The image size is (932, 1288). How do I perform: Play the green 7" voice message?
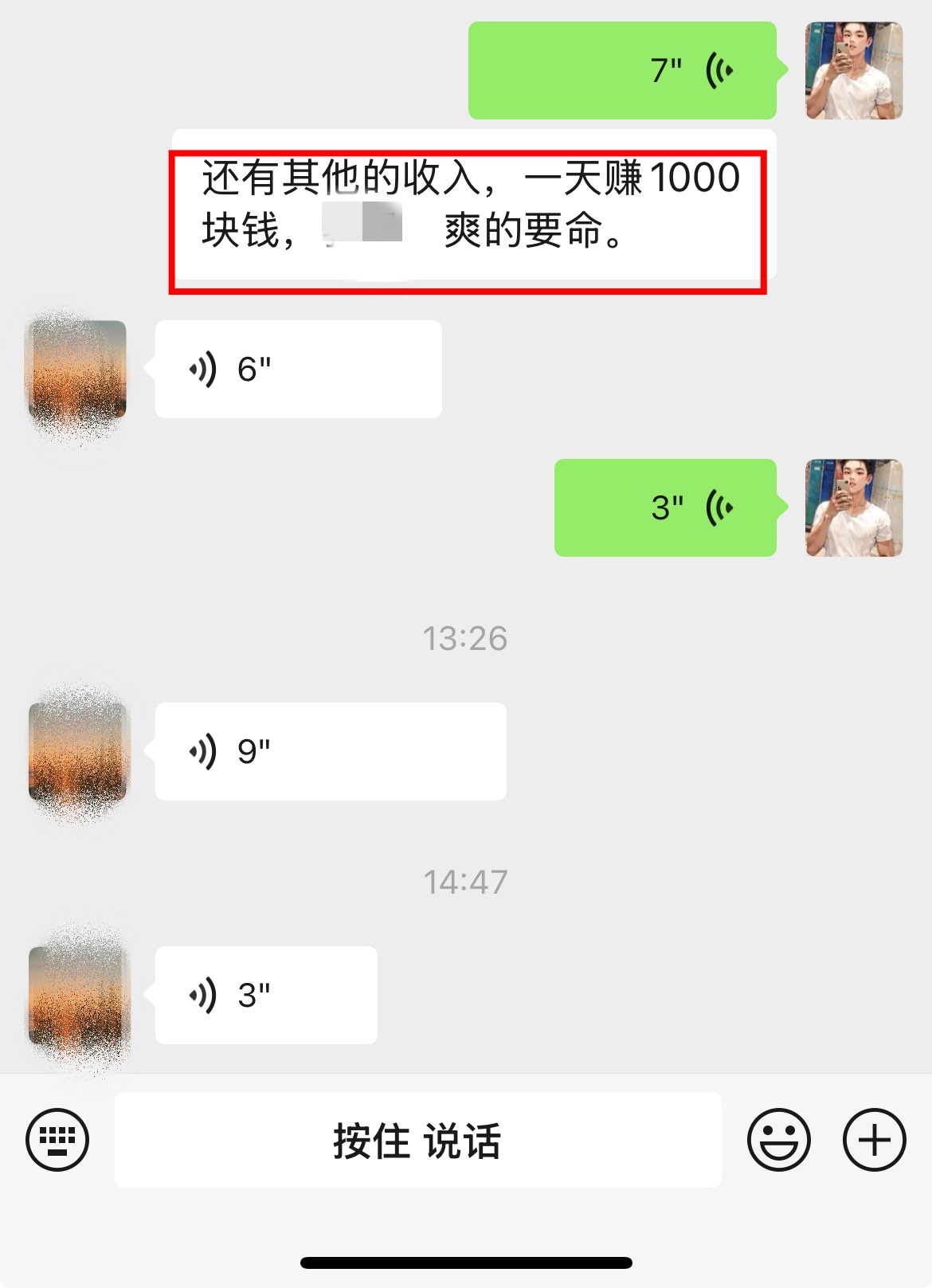pyautogui.click(x=622, y=71)
